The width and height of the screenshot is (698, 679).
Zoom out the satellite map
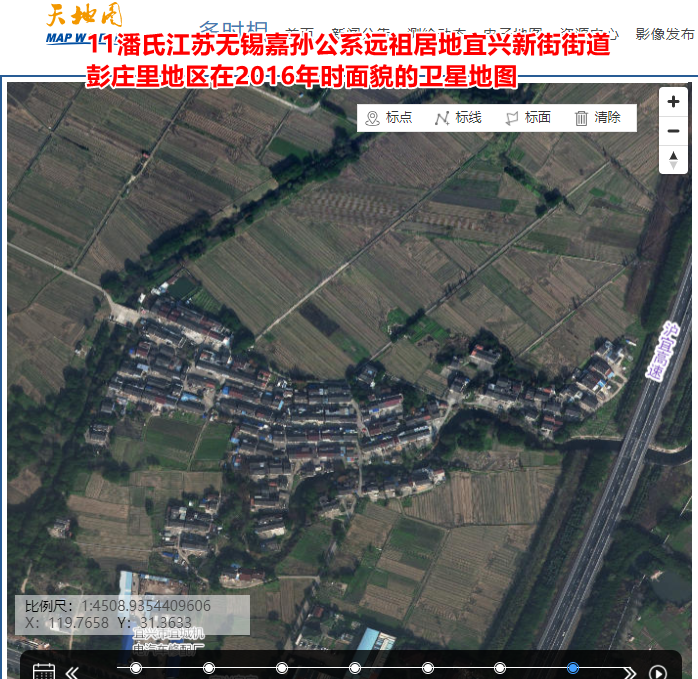(x=673, y=131)
